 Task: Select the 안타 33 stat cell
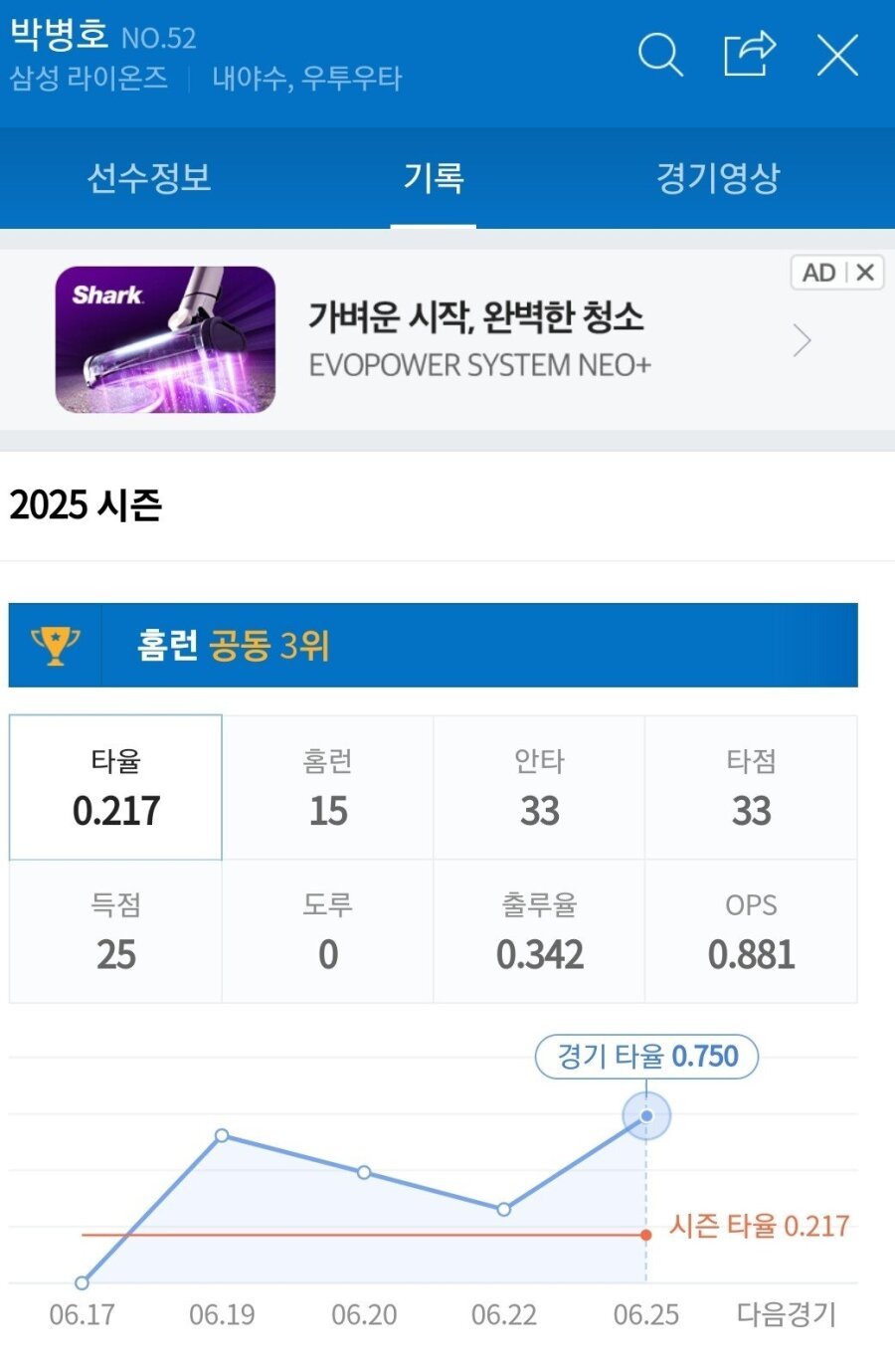[x=539, y=787]
